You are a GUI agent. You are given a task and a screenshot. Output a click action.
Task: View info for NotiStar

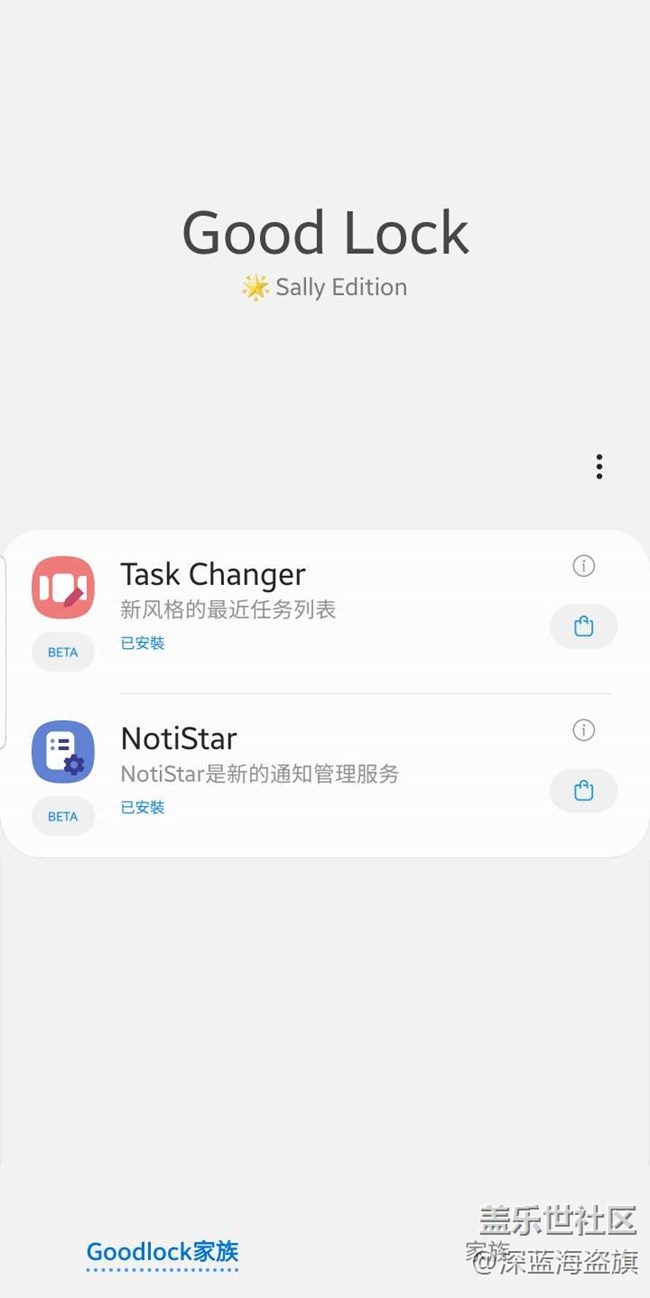(x=584, y=730)
